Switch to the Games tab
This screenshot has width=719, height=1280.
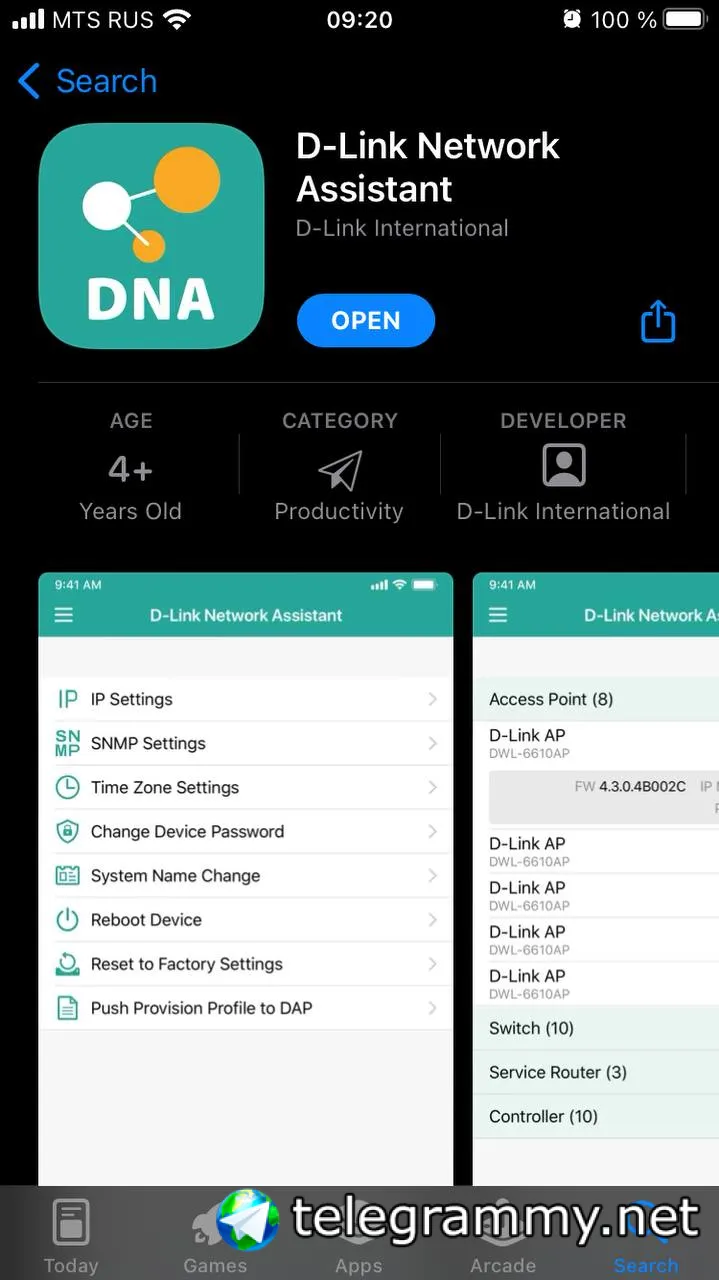coord(215,1236)
